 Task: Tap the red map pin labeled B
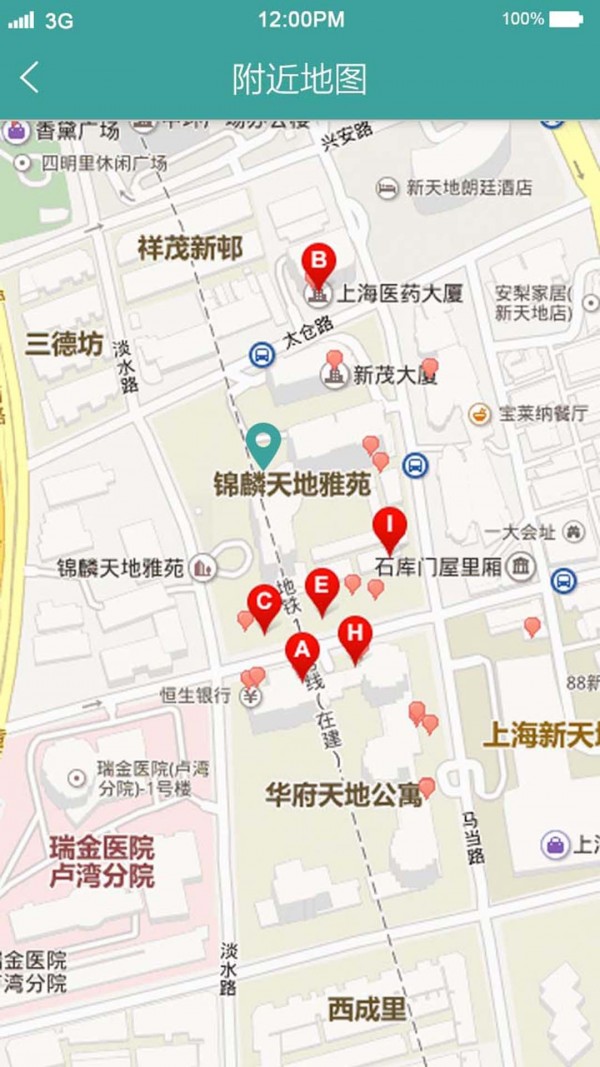319,266
